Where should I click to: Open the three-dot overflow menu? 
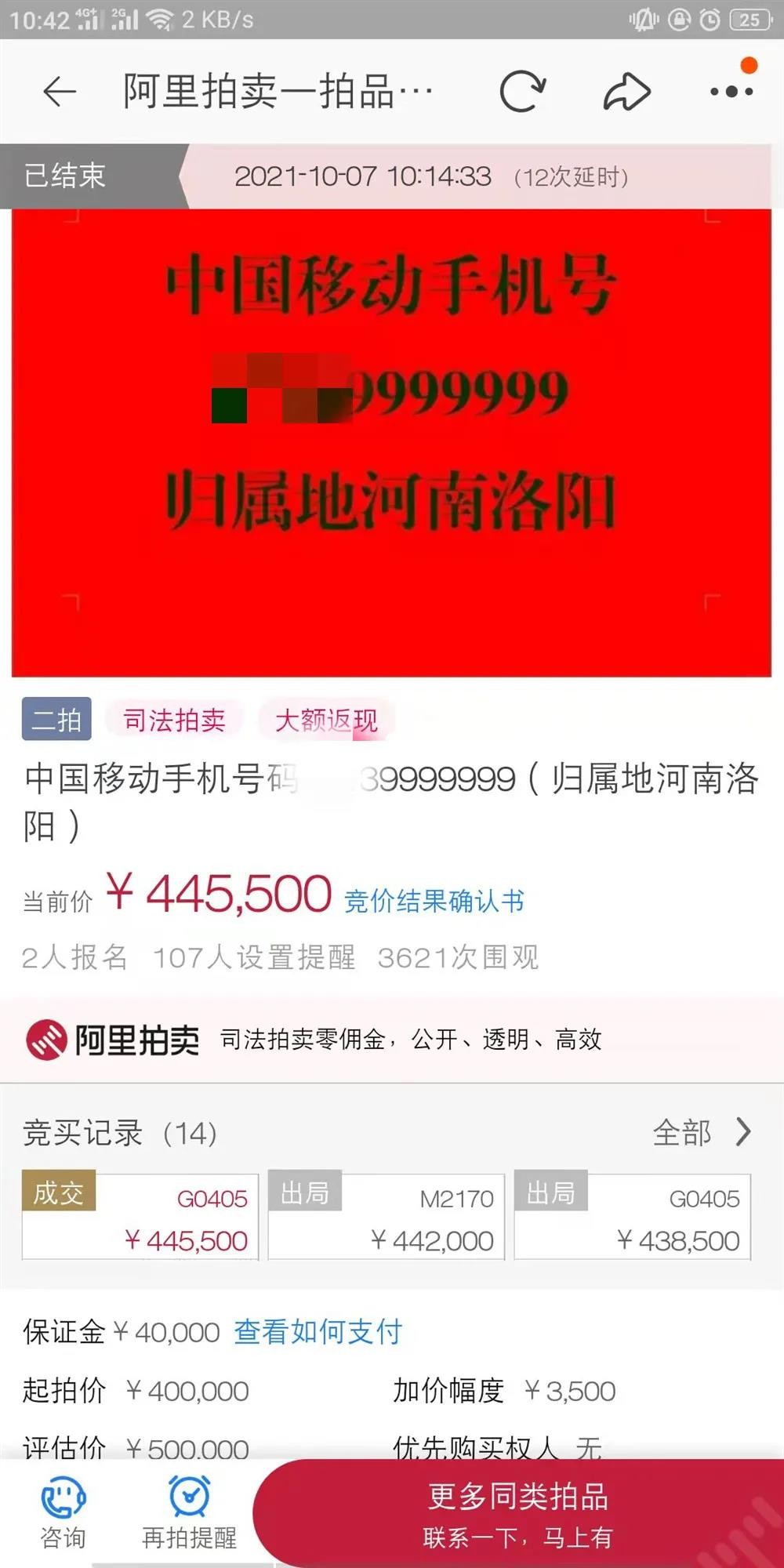point(731,92)
